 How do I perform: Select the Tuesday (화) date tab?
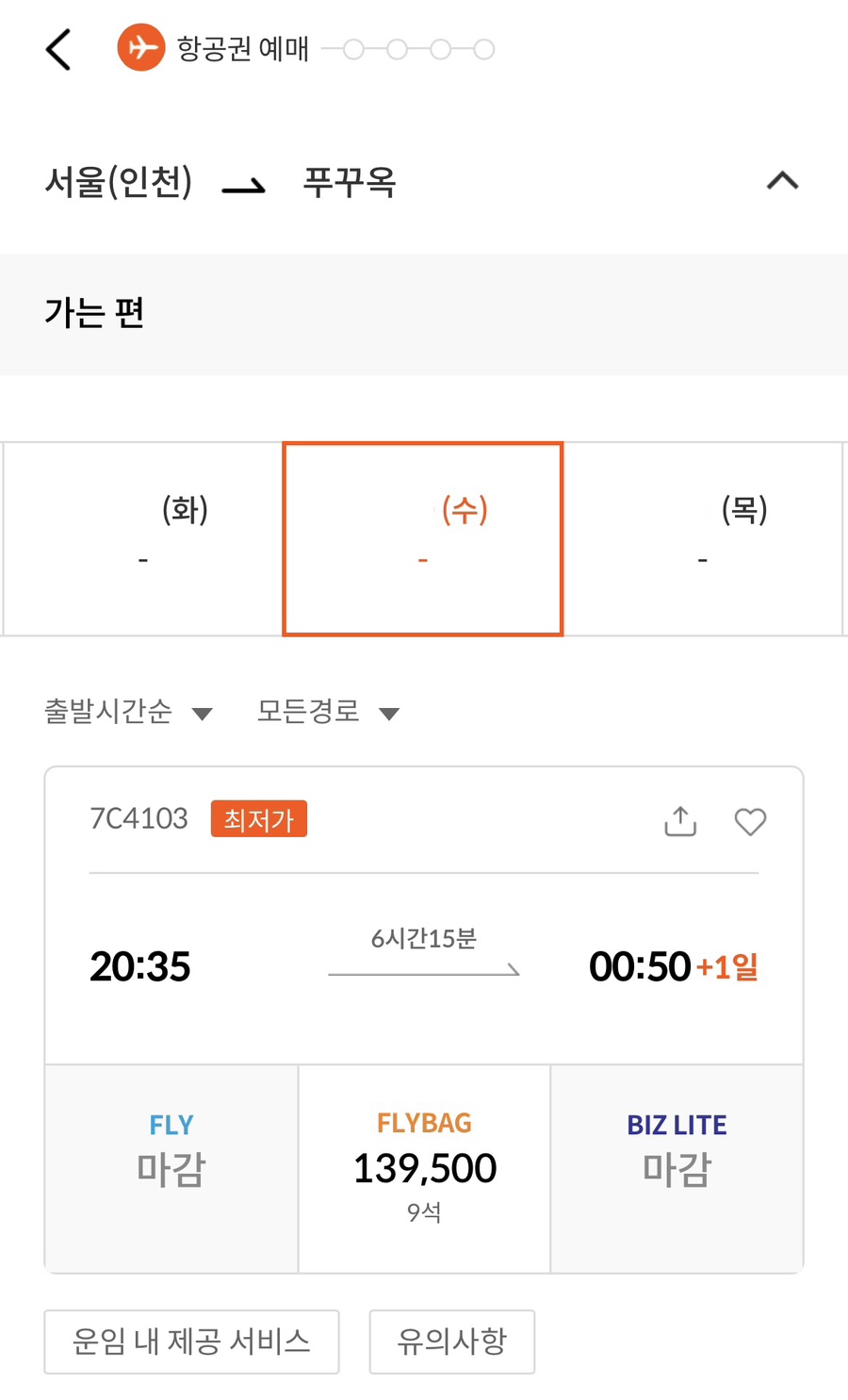click(142, 538)
